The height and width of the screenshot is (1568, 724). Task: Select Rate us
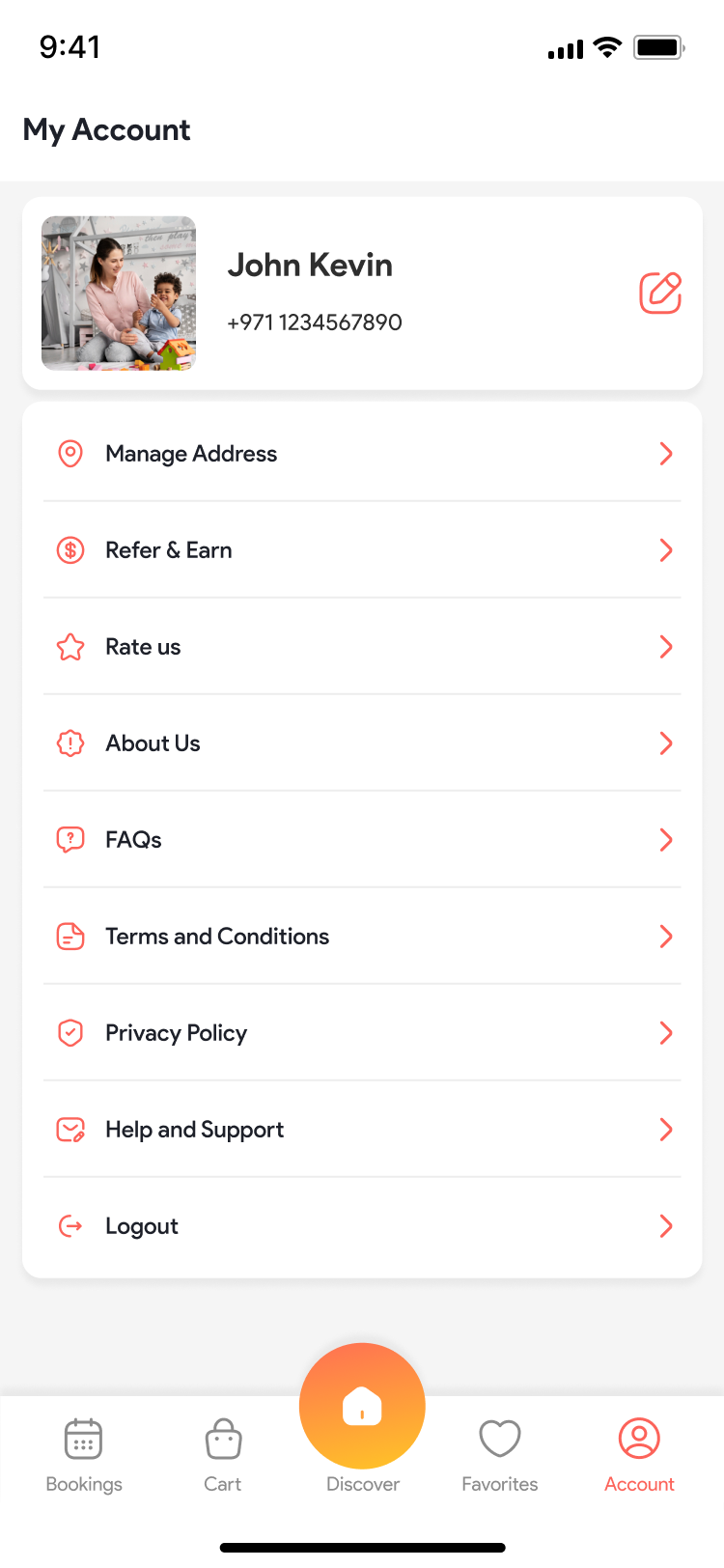click(362, 647)
